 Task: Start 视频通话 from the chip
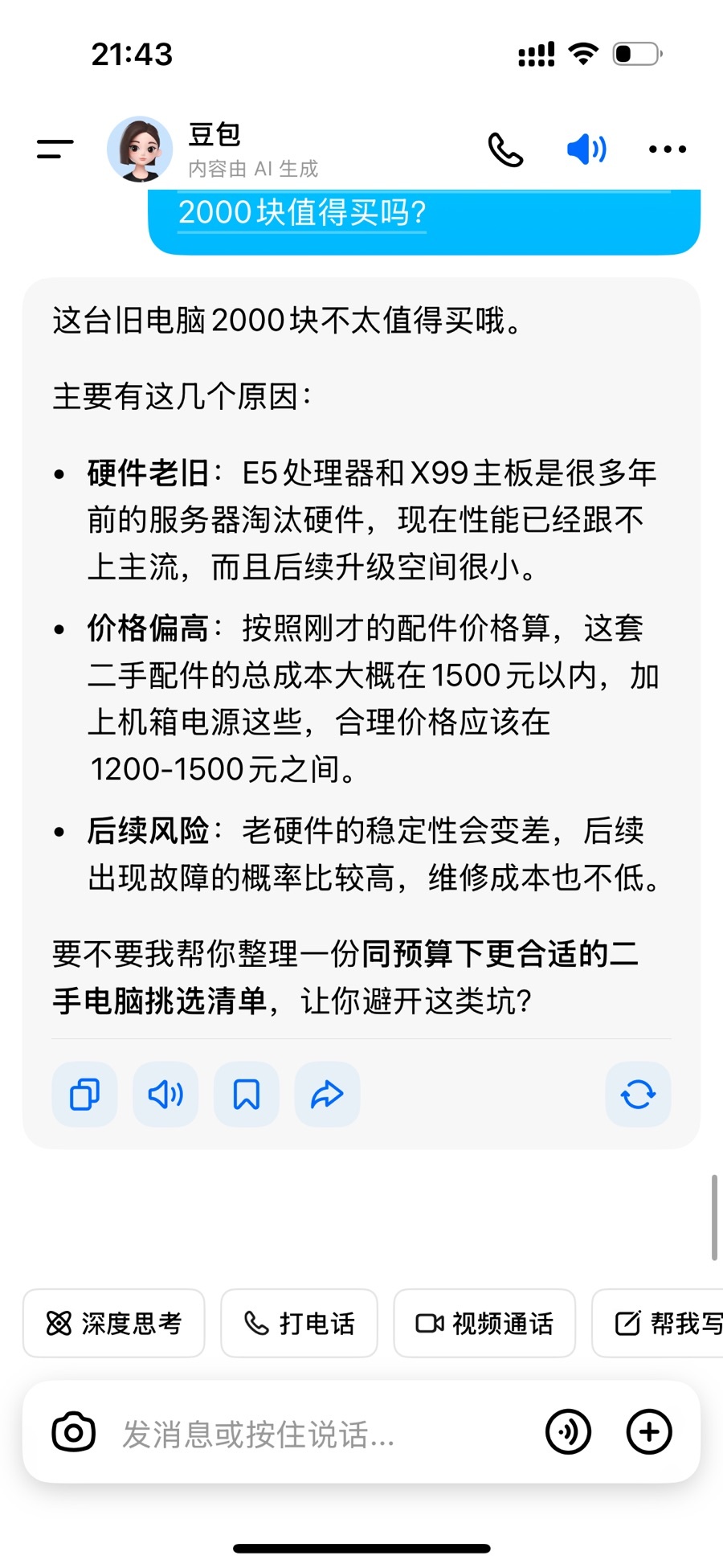click(x=484, y=1323)
